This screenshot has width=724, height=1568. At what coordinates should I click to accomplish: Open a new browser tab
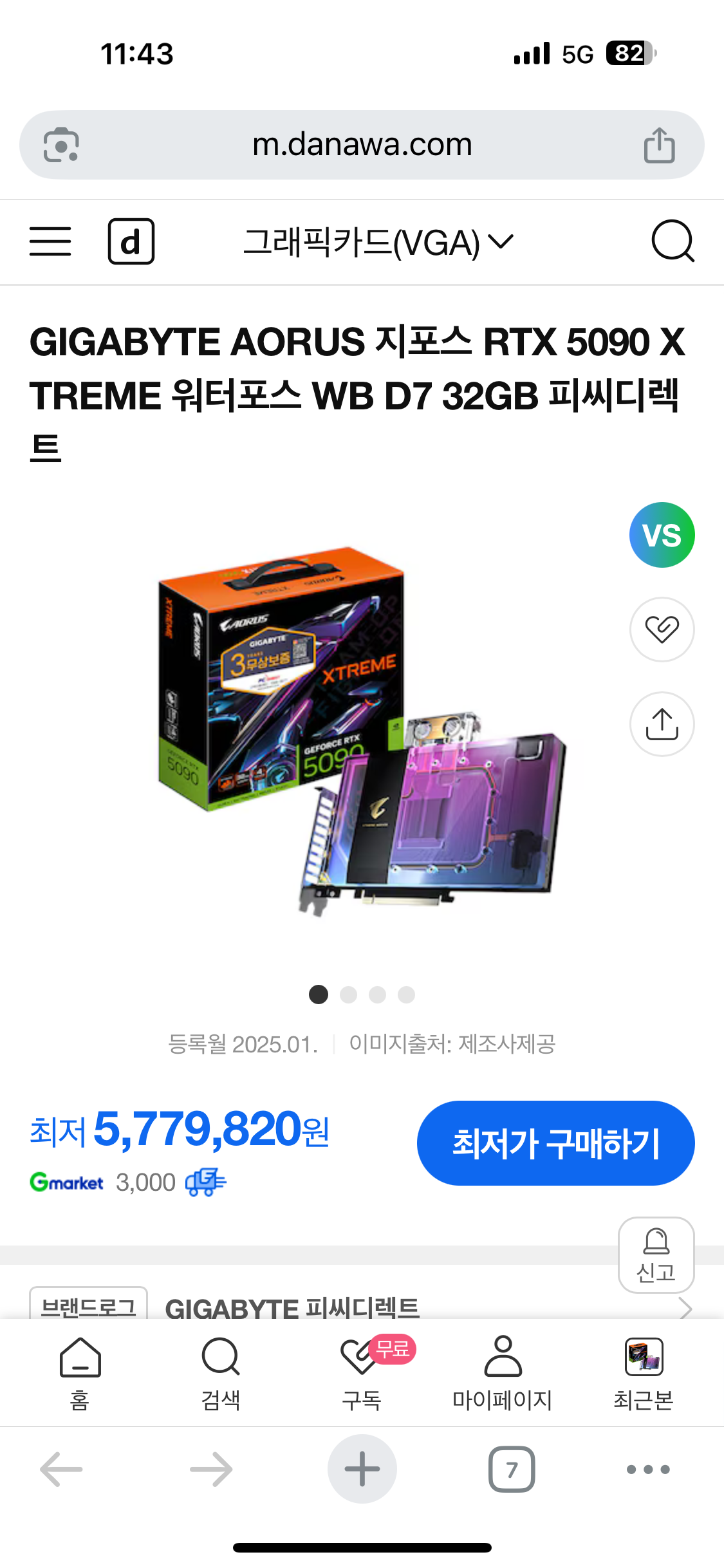(362, 1469)
